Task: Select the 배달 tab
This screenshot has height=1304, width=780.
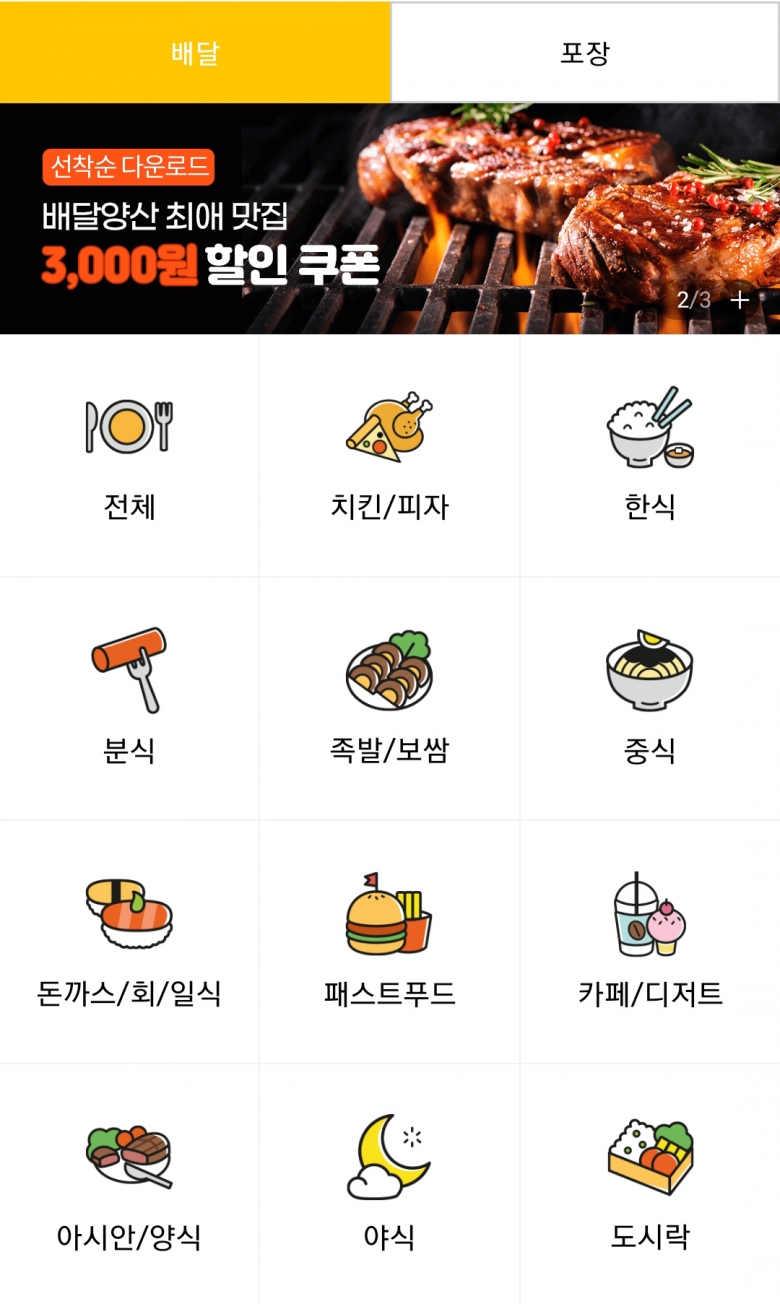Action: point(195,52)
